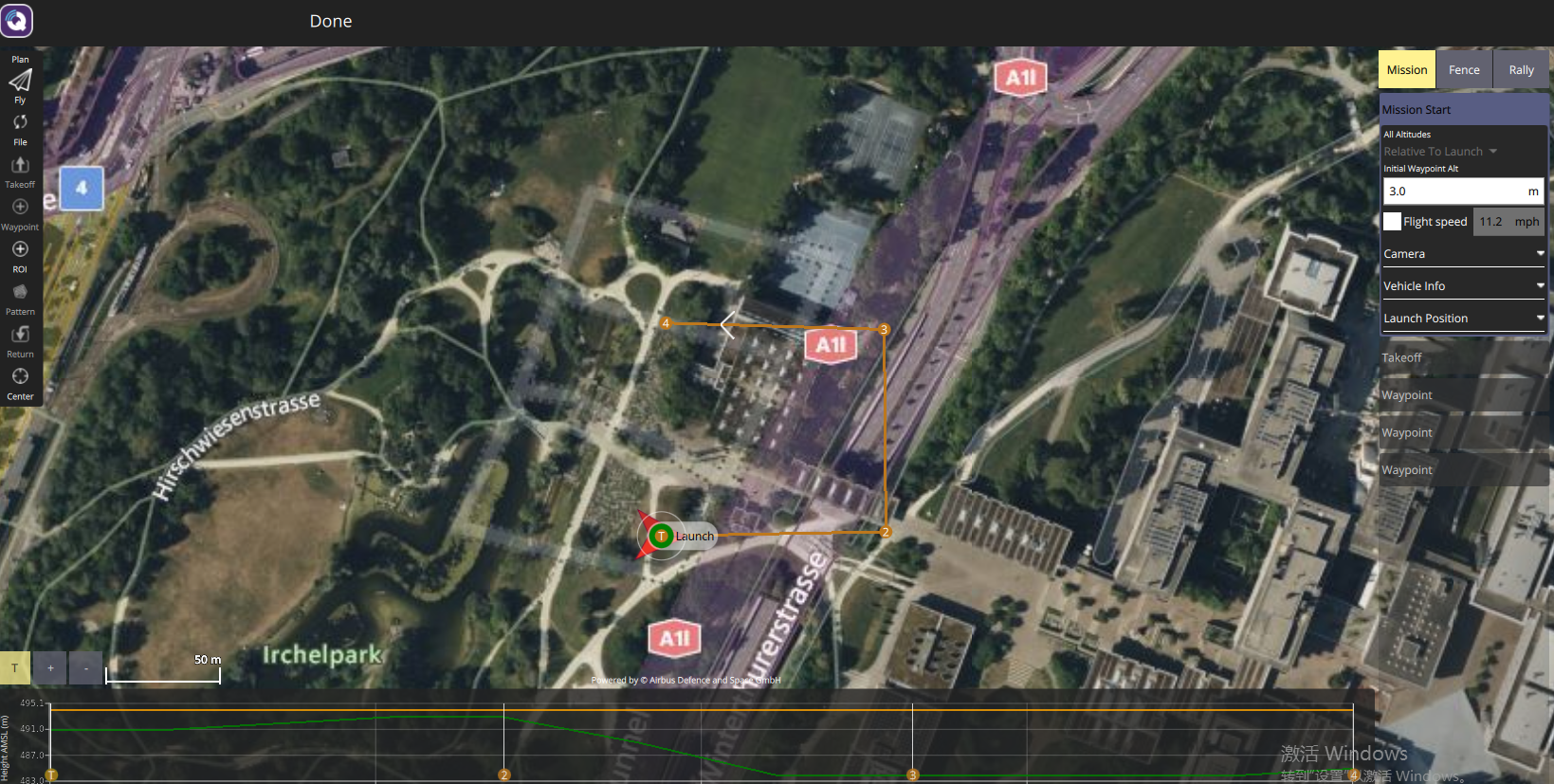Open the File tool
This screenshot has height=784, width=1554.
coord(20,126)
